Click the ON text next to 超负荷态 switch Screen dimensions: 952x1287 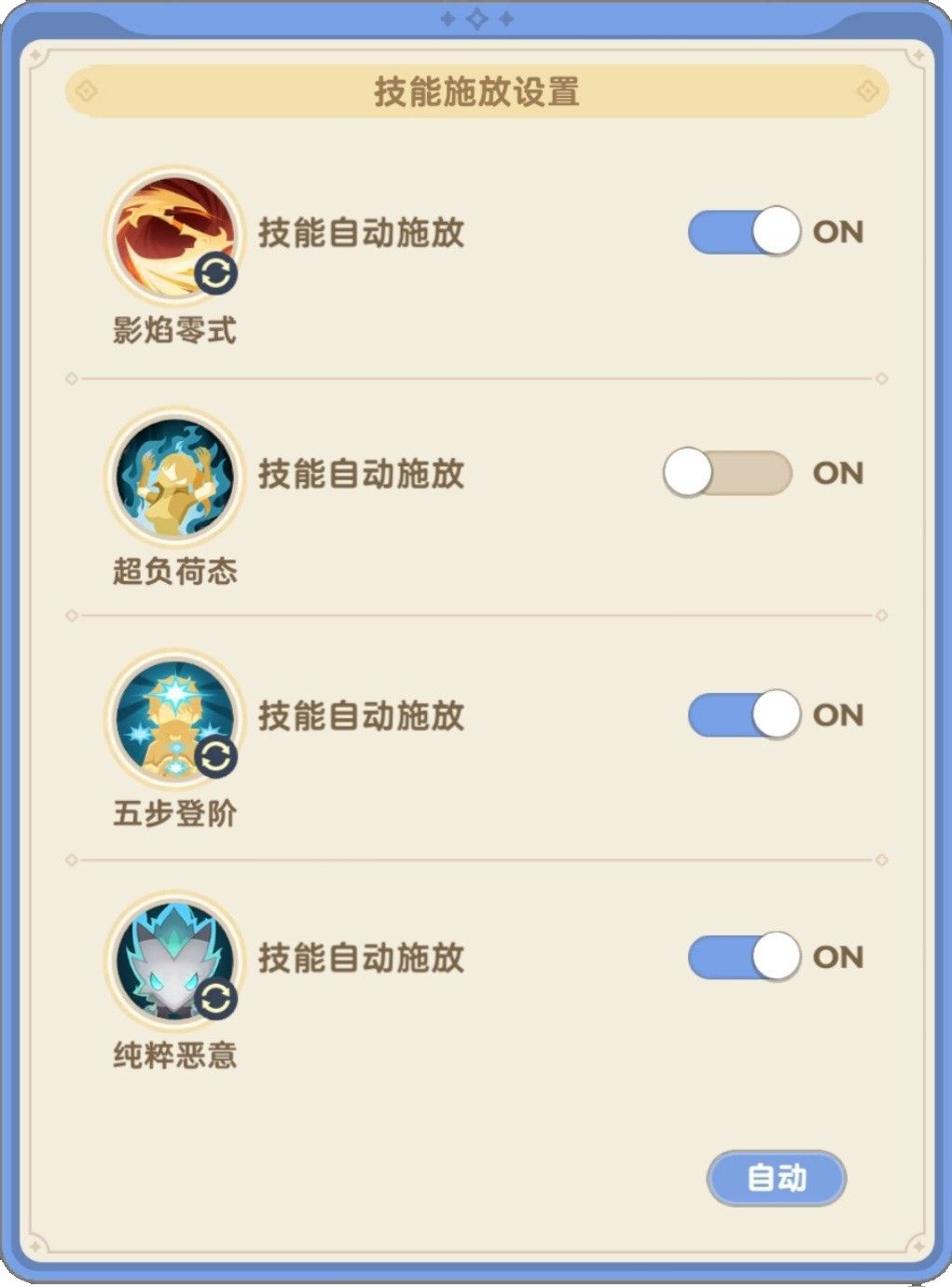(837, 474)
